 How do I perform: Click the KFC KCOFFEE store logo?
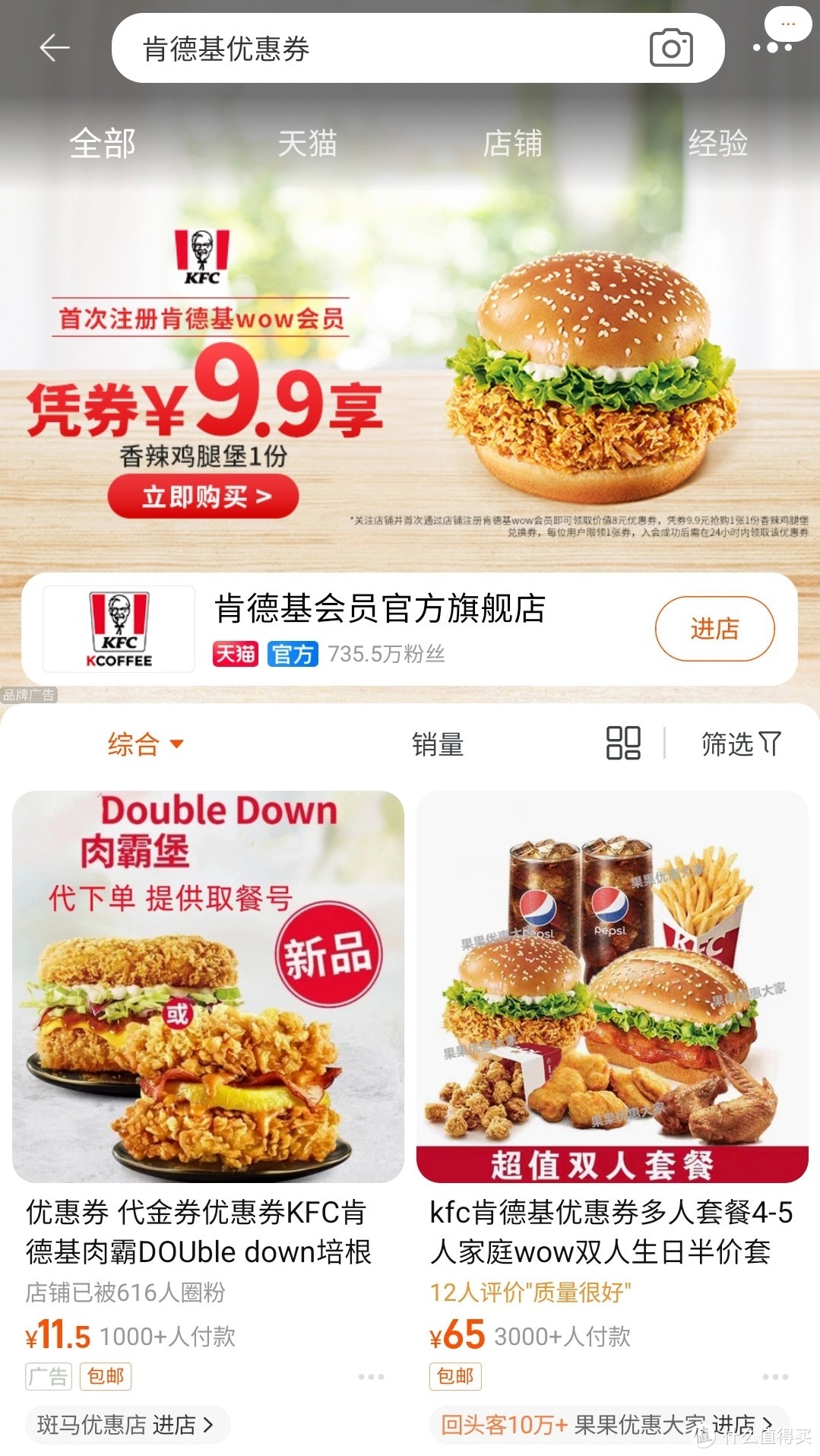coord(119,629)
